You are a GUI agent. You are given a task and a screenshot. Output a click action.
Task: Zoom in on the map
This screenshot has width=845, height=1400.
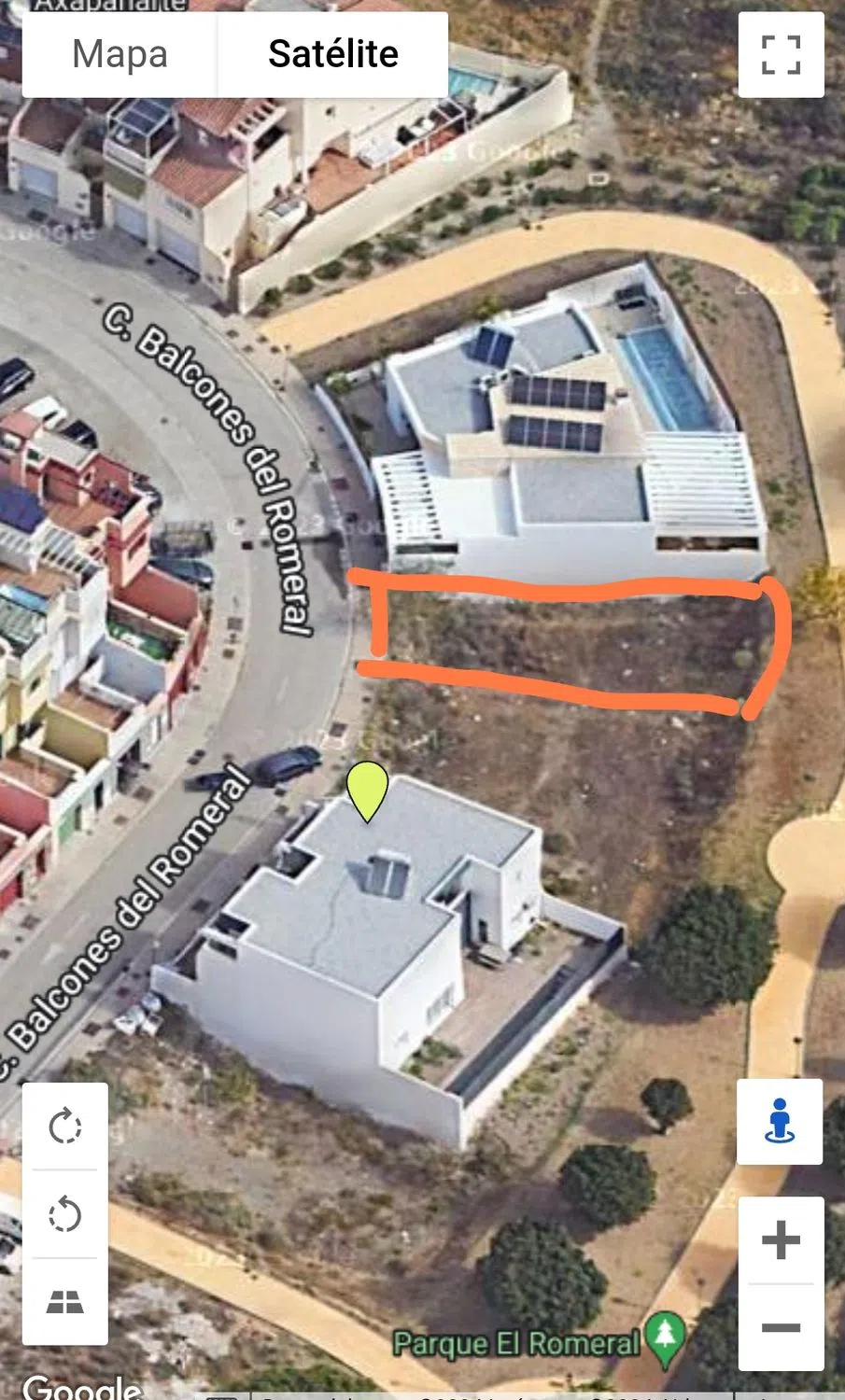781,1240
